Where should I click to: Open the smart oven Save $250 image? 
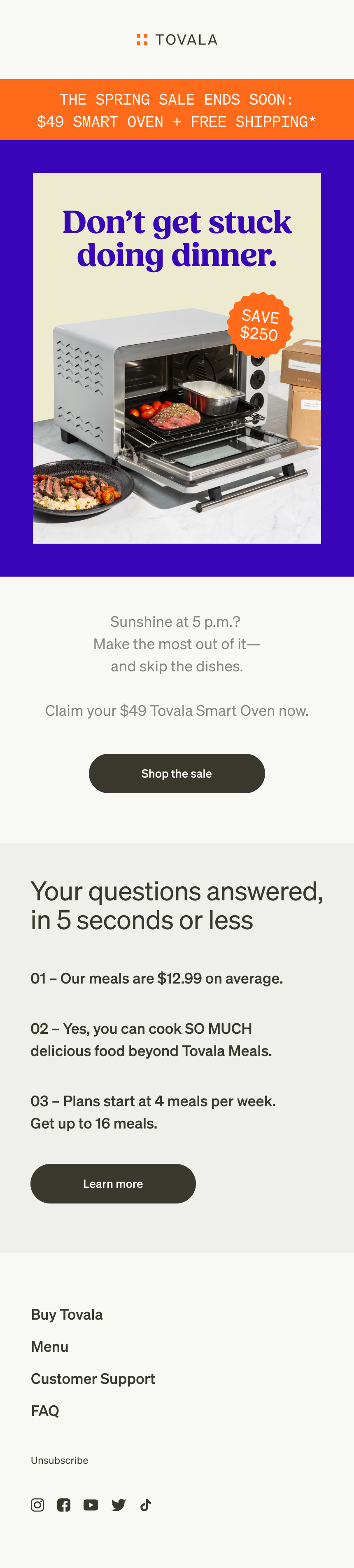coord(177,358)
